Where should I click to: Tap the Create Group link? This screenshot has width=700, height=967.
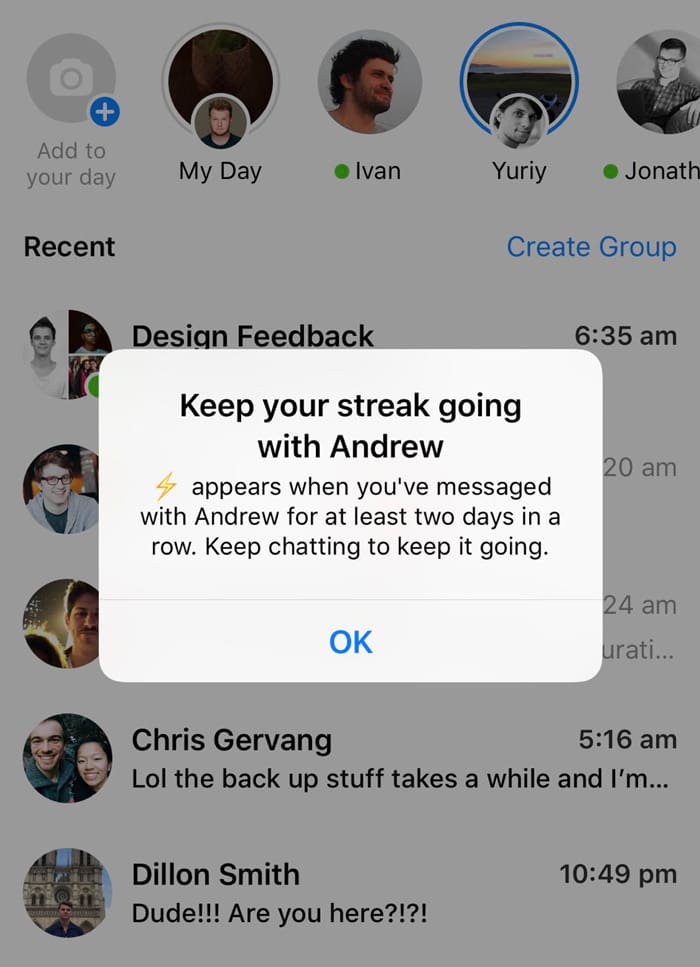pos(591,247)
